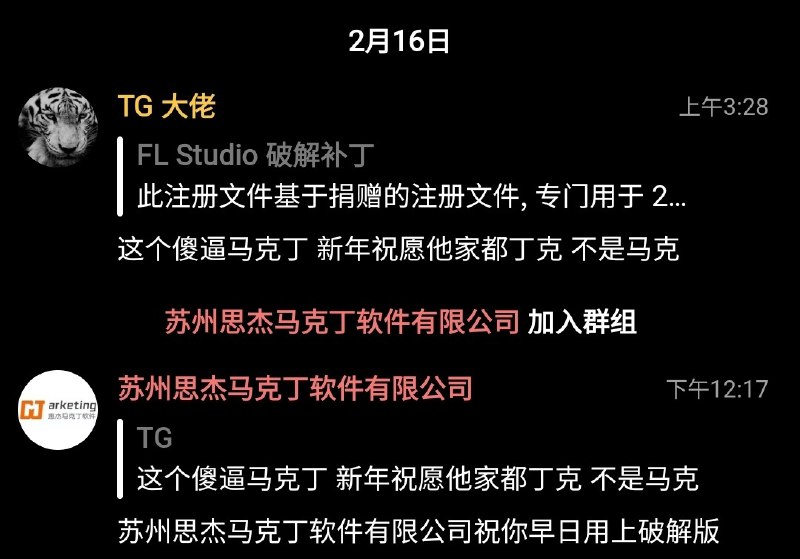Jump to quoted FL Studio 破解补丁 message
Viewport: 800px width, 559px height.
click(x=410, y=175)
